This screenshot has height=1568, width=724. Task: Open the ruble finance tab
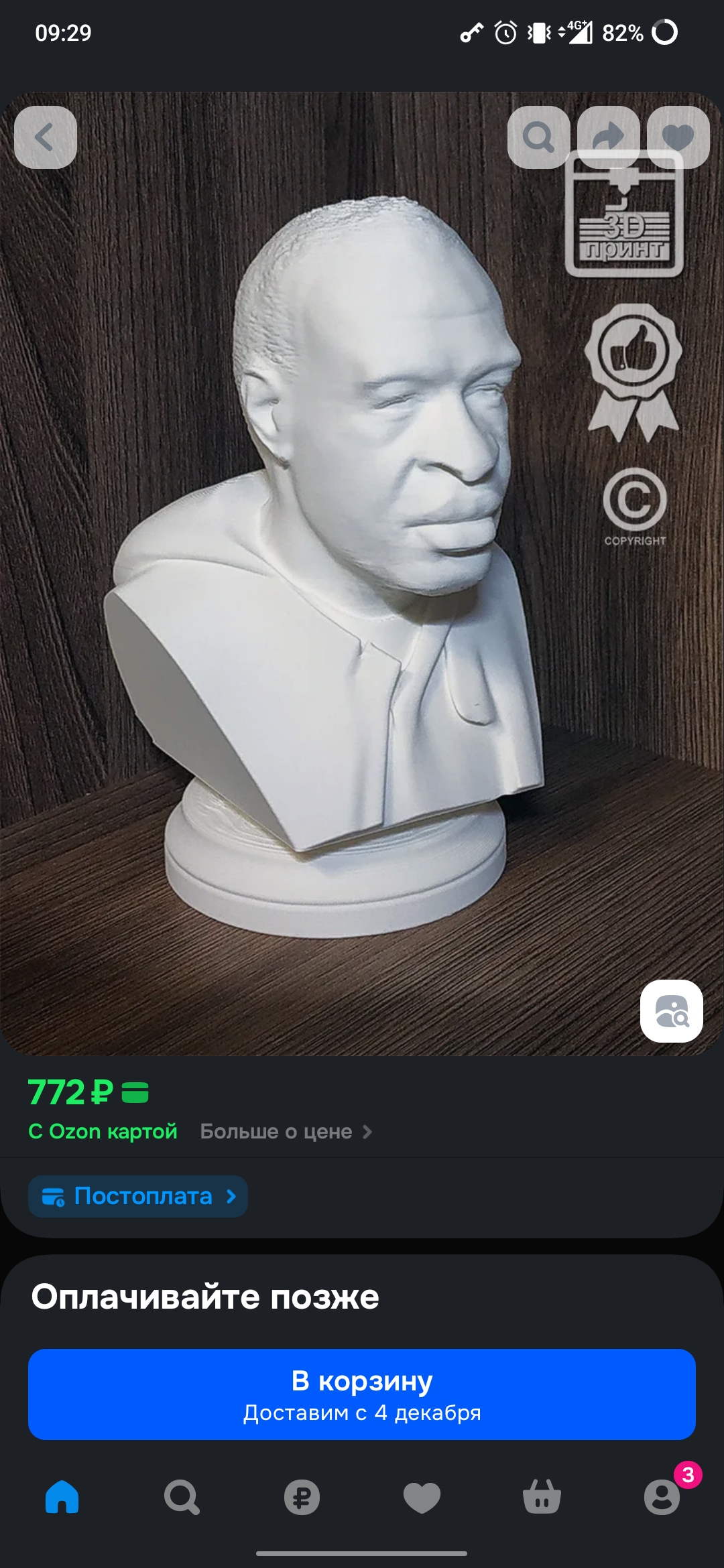point(302,1497)
